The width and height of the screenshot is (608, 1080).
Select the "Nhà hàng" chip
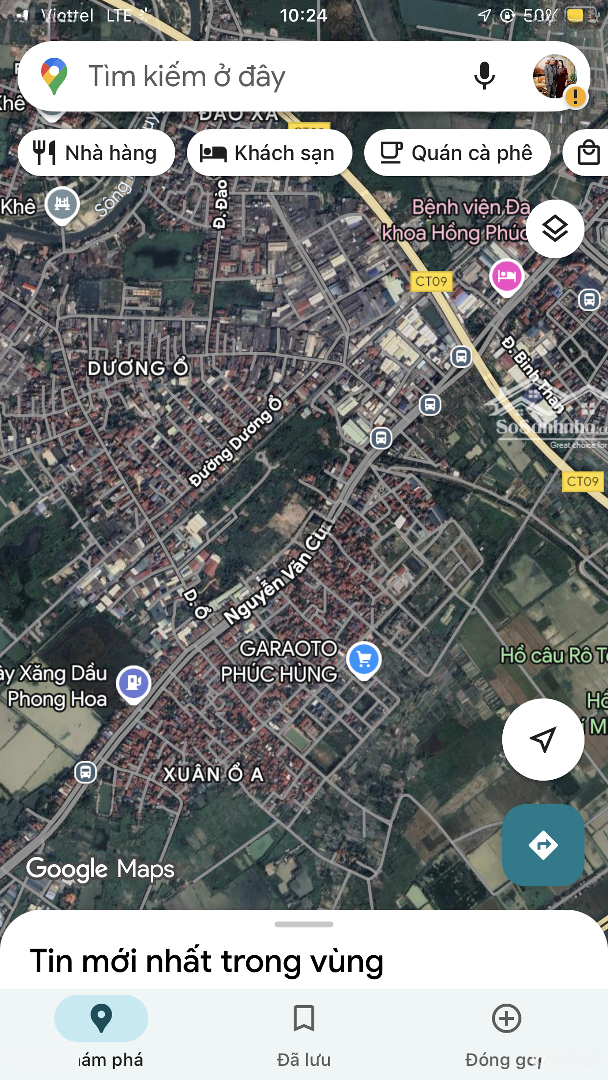[96, 153]
